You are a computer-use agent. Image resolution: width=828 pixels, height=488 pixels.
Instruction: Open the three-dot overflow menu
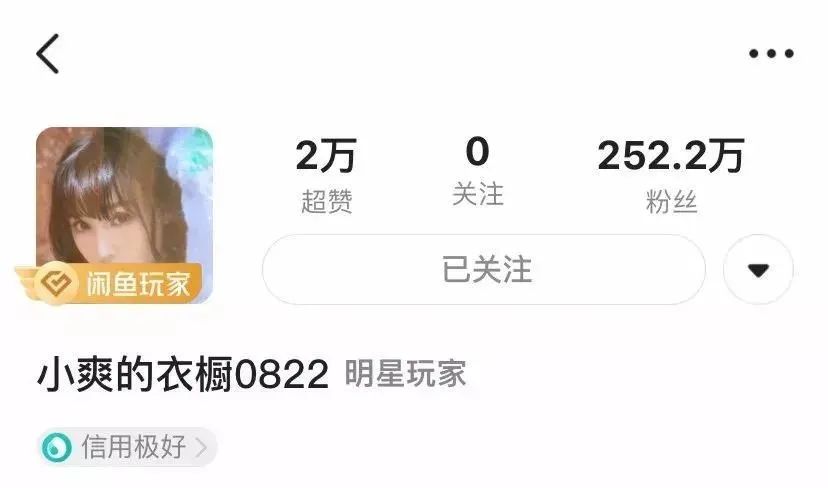[x=771, y=54]
